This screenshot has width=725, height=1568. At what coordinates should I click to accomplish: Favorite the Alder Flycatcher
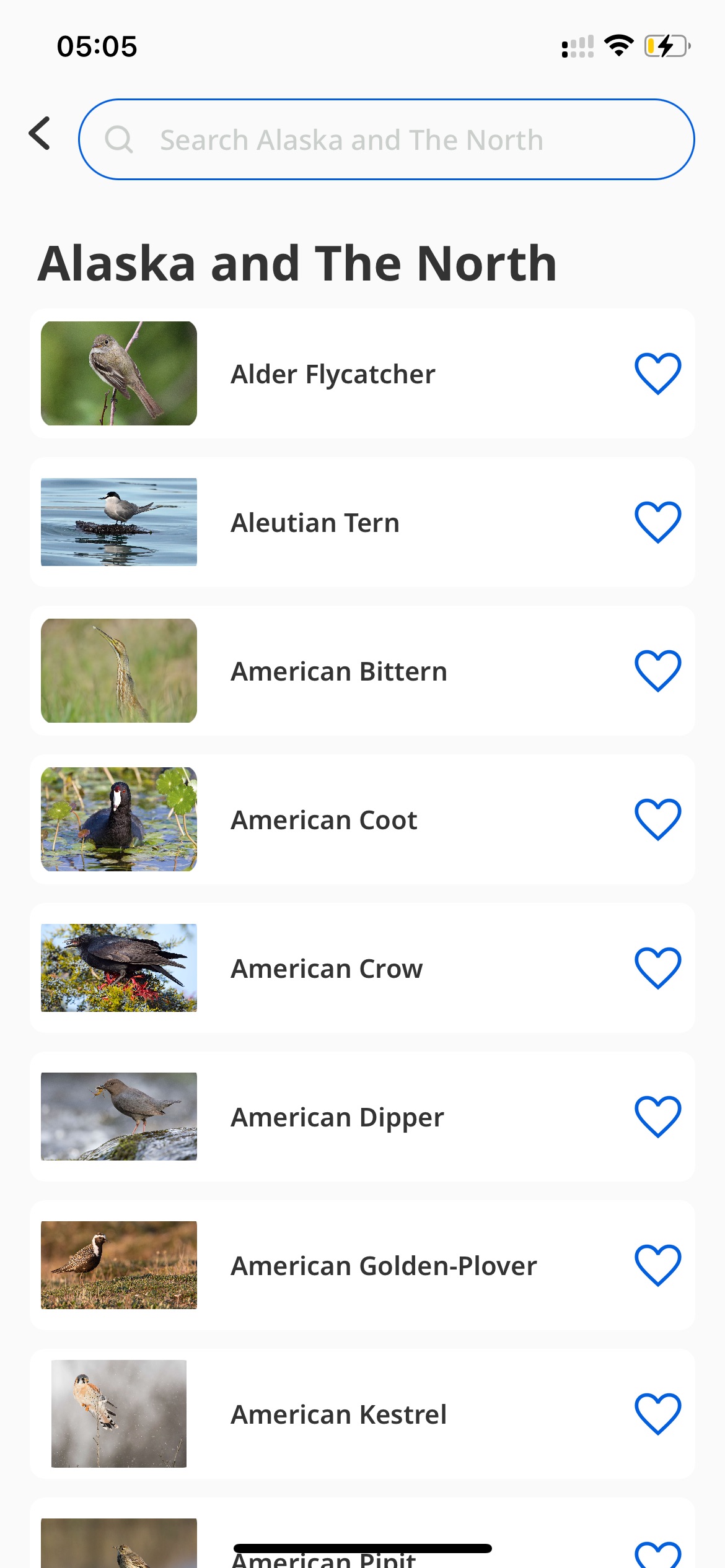coord(657,373)
